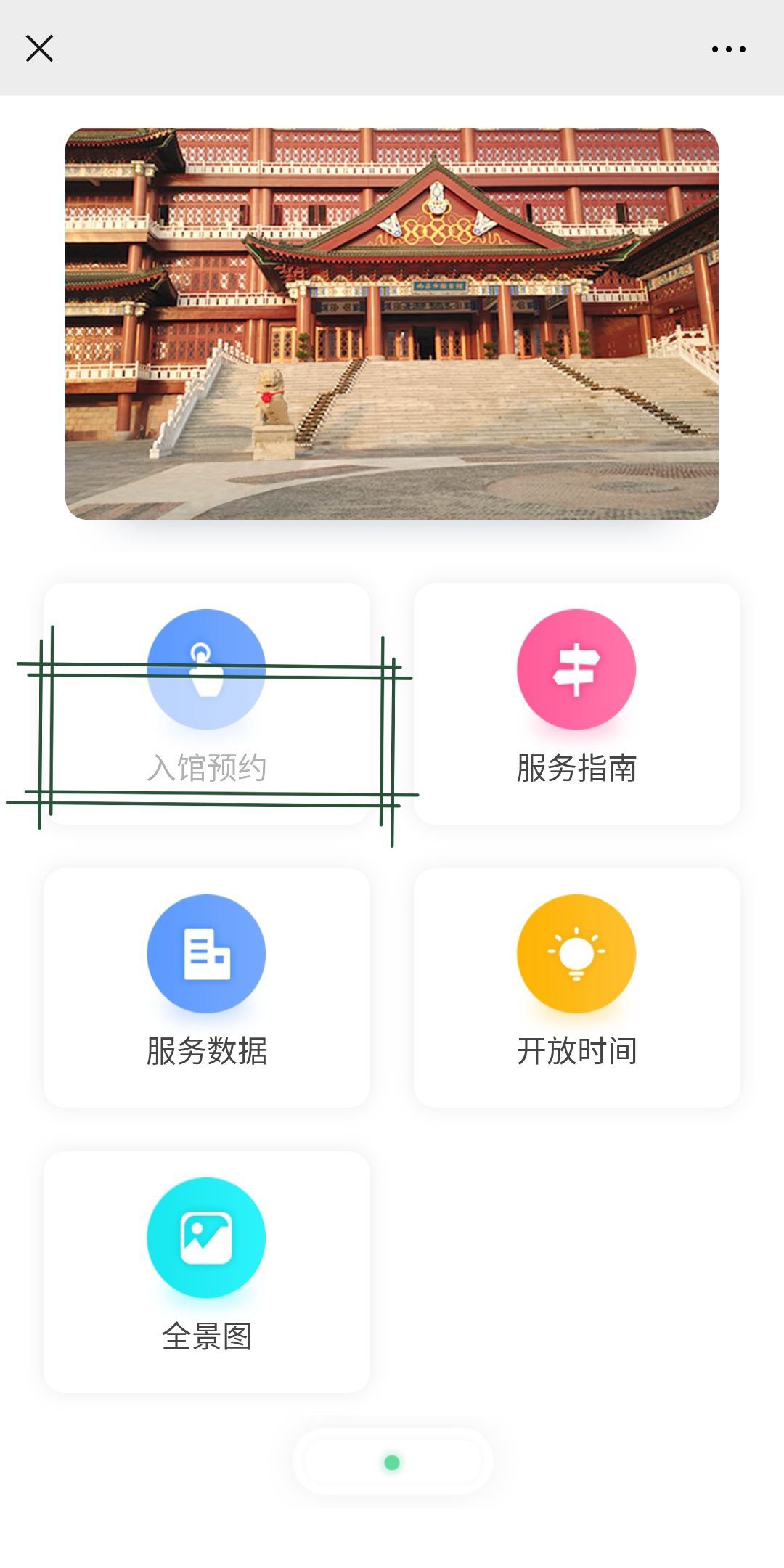Viewport: 784px width, 1568px height.
Task: Tap the yellow lightbulb icon for 开放时间
Action: coord(577,955)
